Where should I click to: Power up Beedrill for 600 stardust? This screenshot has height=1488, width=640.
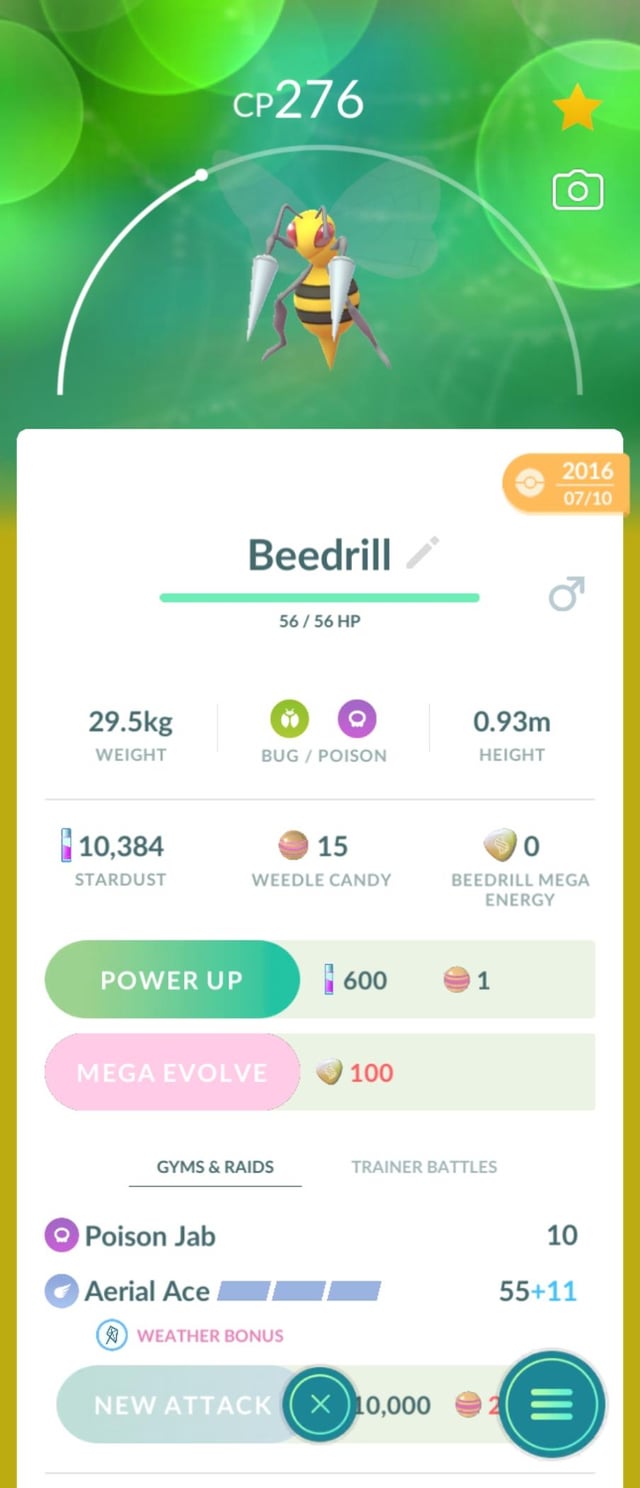172,980
